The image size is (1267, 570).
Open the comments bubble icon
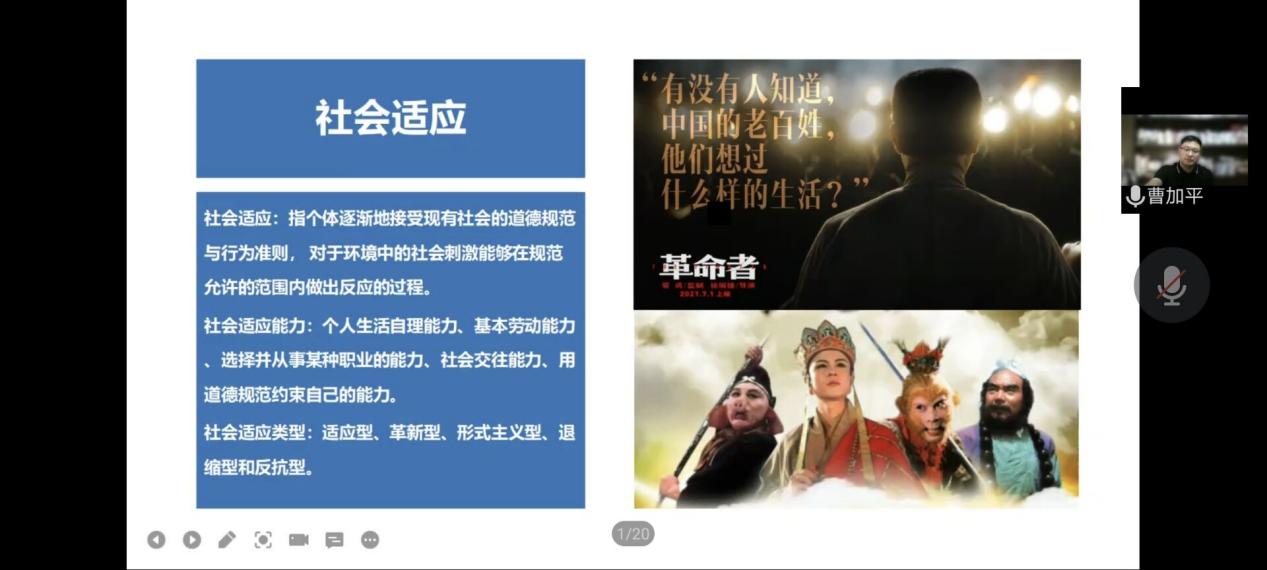(334, 540)
